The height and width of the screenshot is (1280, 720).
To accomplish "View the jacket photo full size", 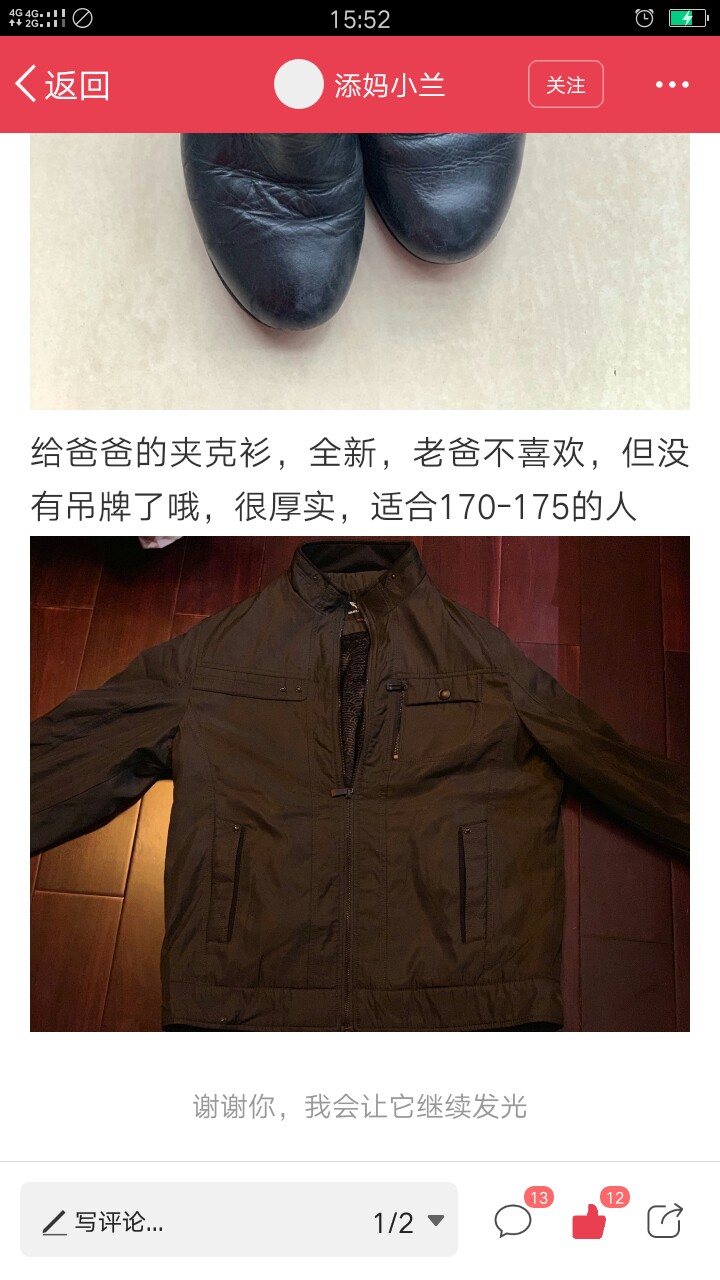I will pos(360,784).
